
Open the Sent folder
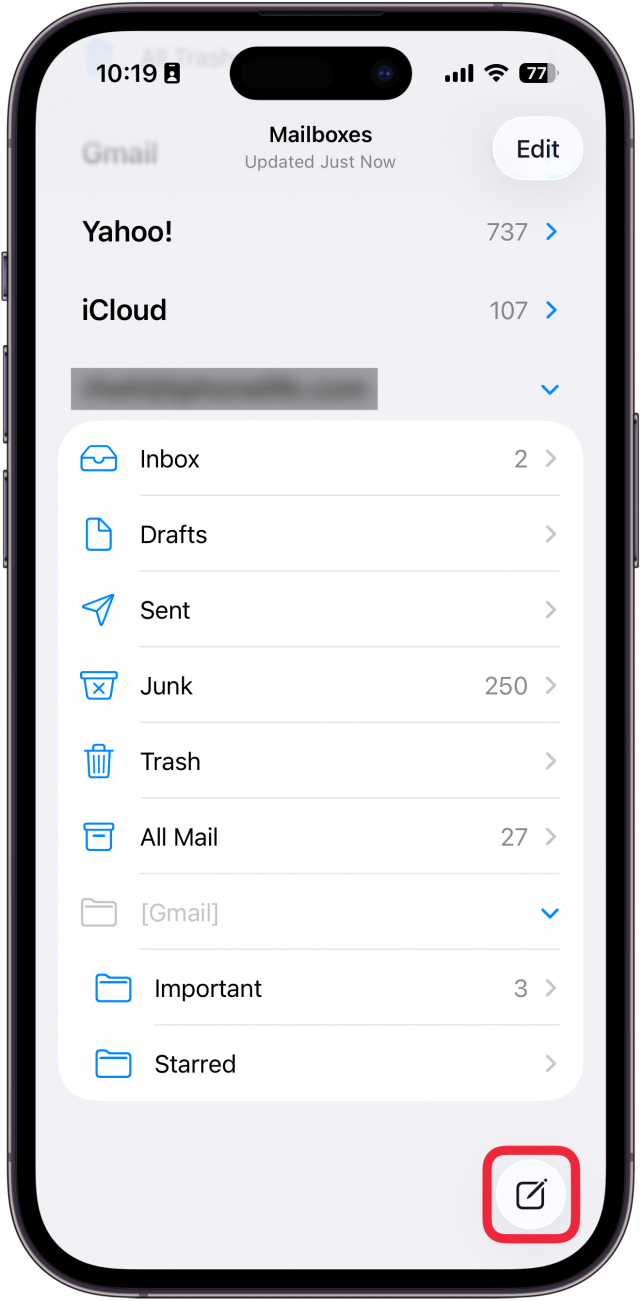[x=320, y=610]
